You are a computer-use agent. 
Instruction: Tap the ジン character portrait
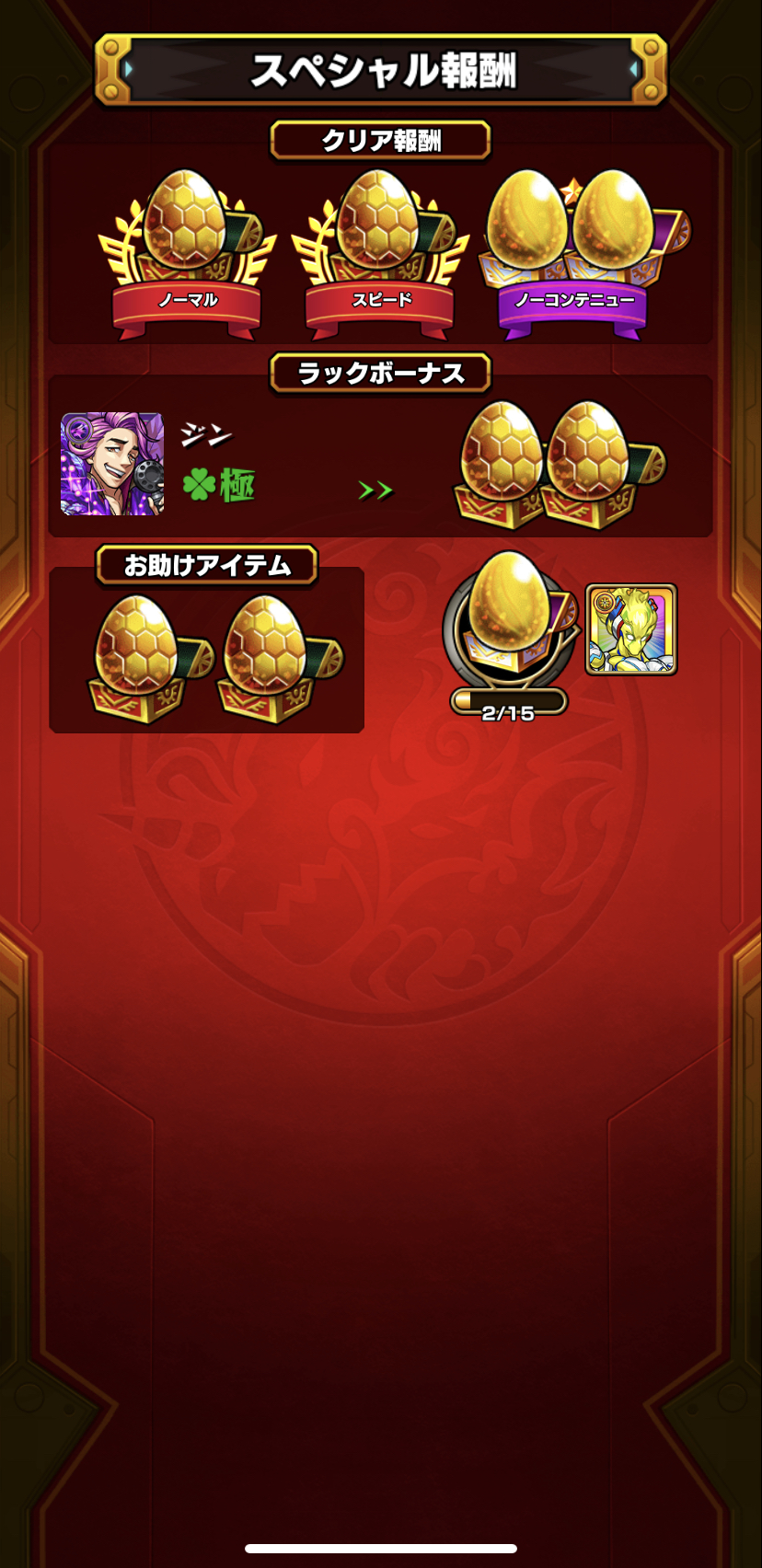point(112,464)
